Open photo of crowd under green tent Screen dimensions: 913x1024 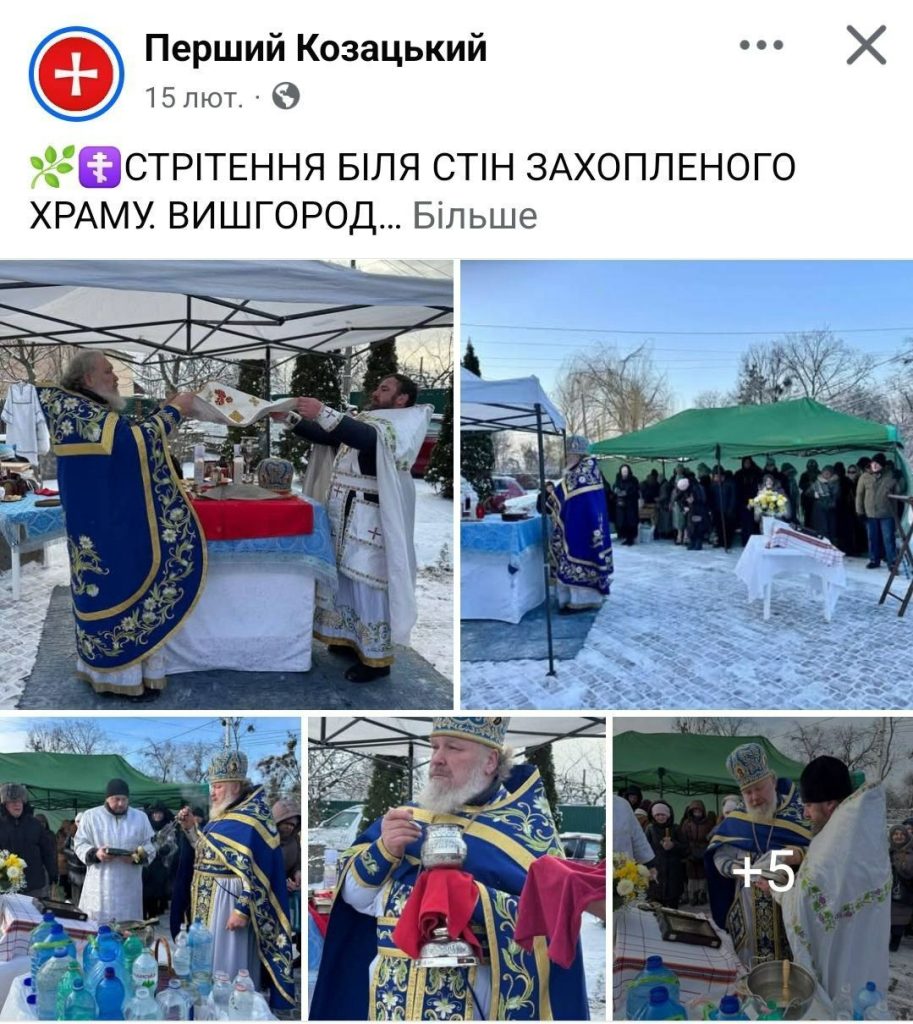pos(687,485)
